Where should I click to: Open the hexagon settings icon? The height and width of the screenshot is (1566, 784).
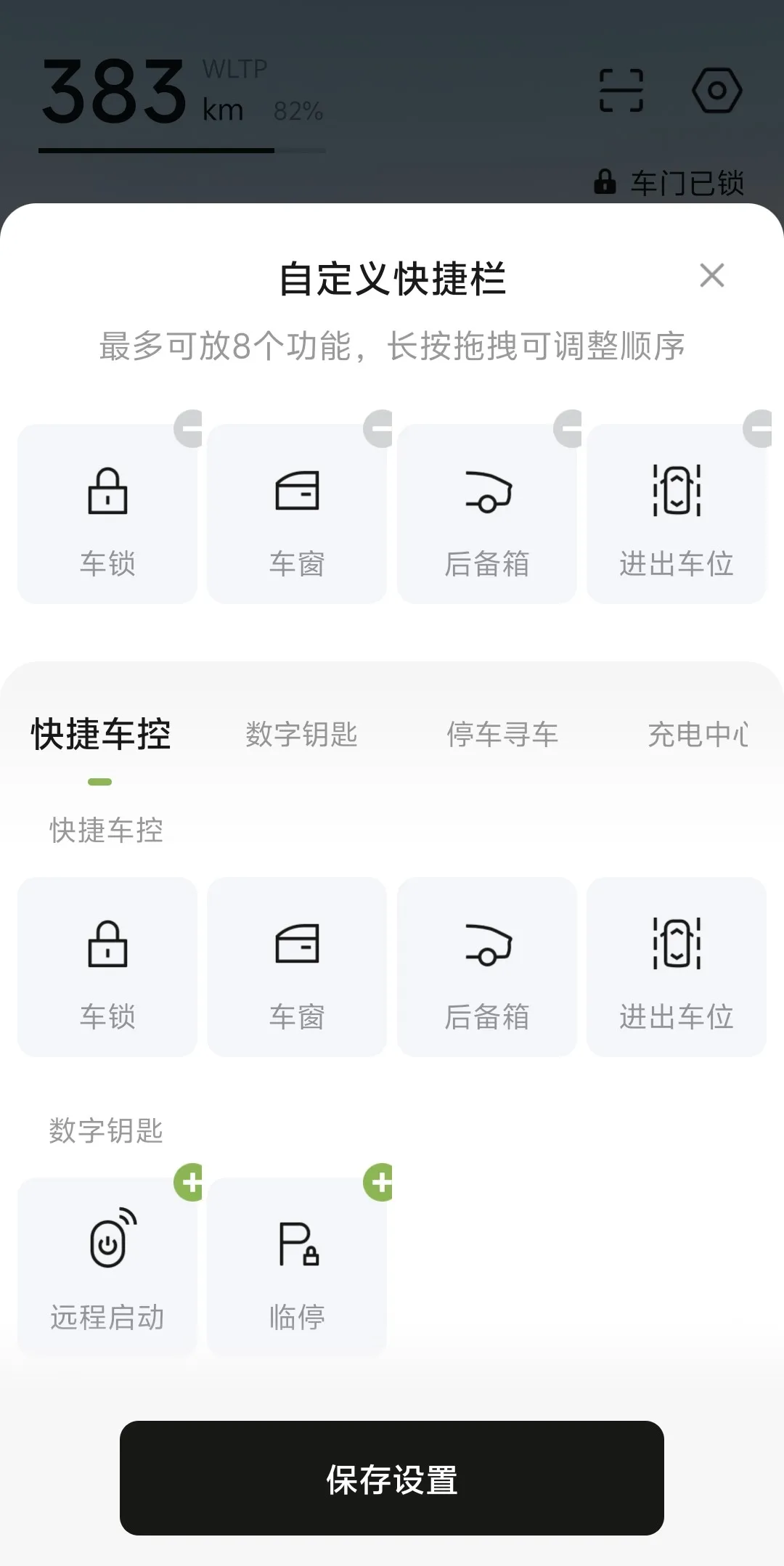717,90
